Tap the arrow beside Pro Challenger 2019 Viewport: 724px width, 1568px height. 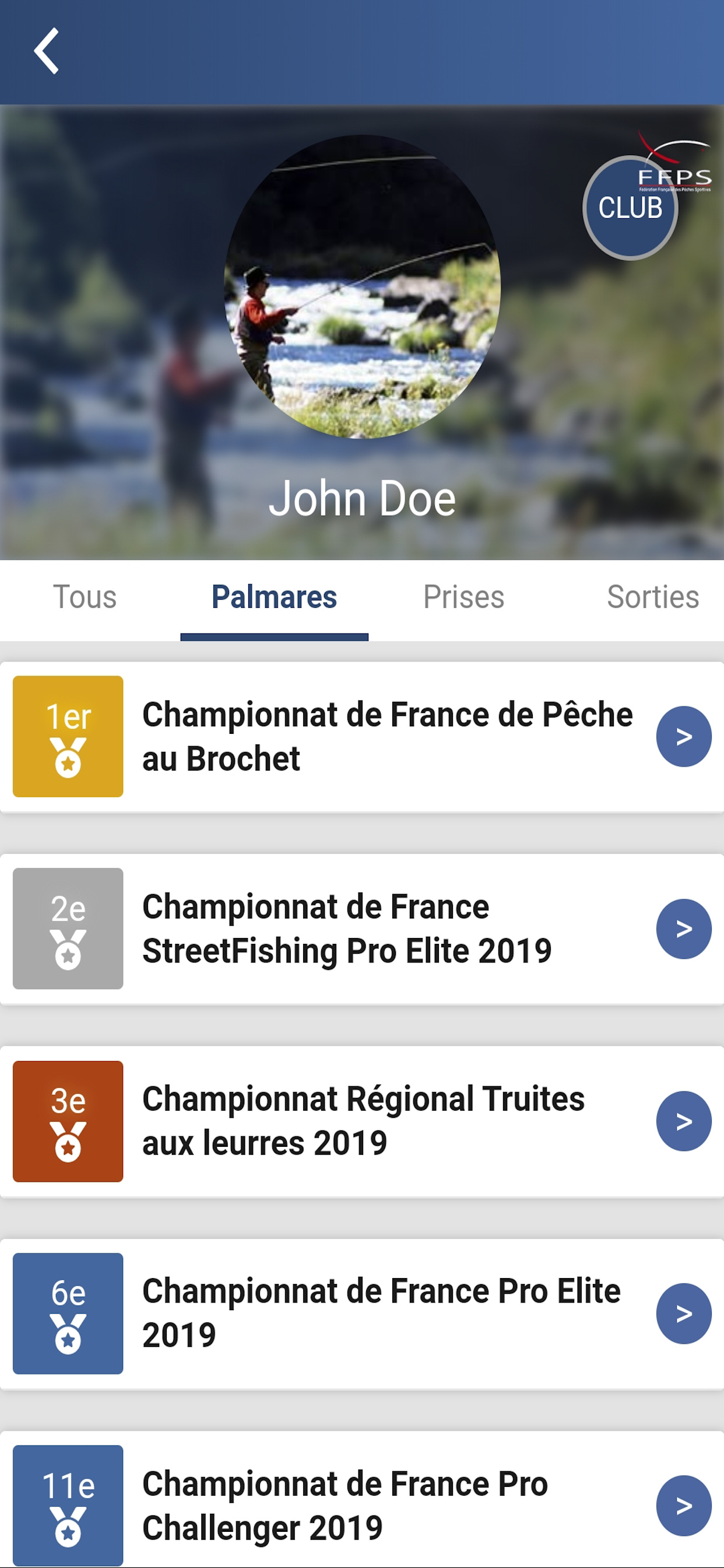684,1506
